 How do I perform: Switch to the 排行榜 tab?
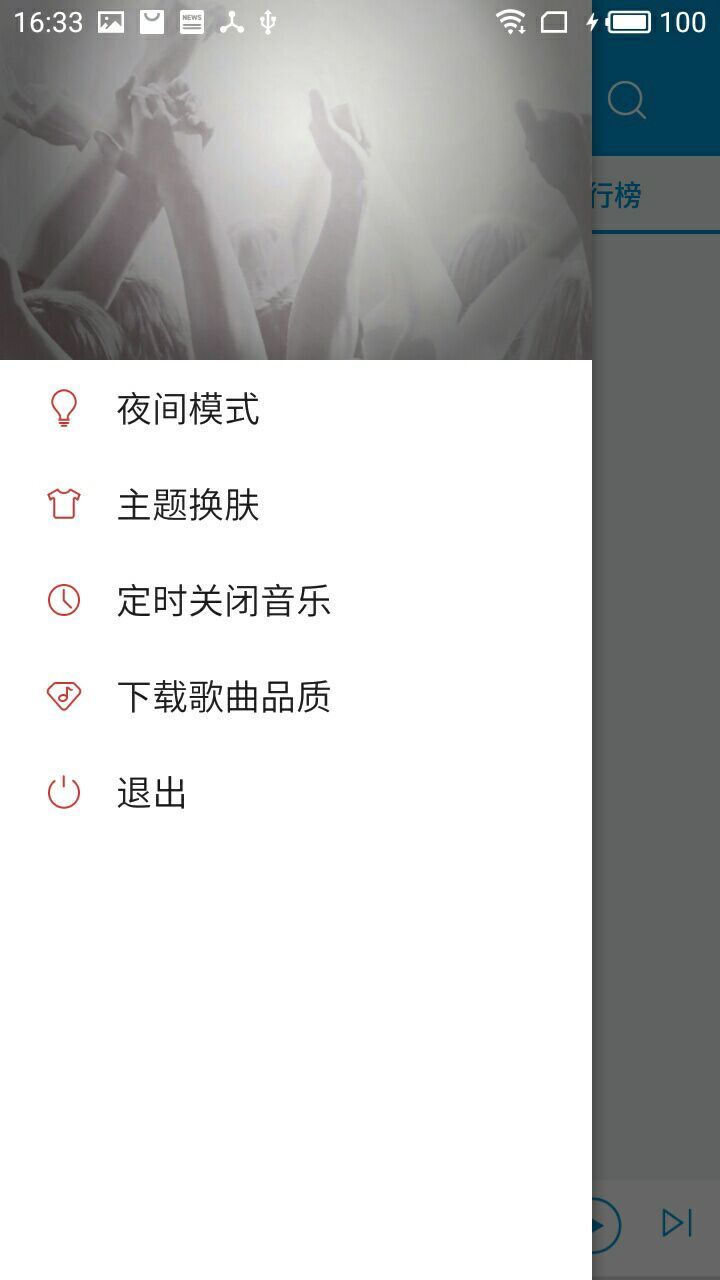tap(617, 196)
